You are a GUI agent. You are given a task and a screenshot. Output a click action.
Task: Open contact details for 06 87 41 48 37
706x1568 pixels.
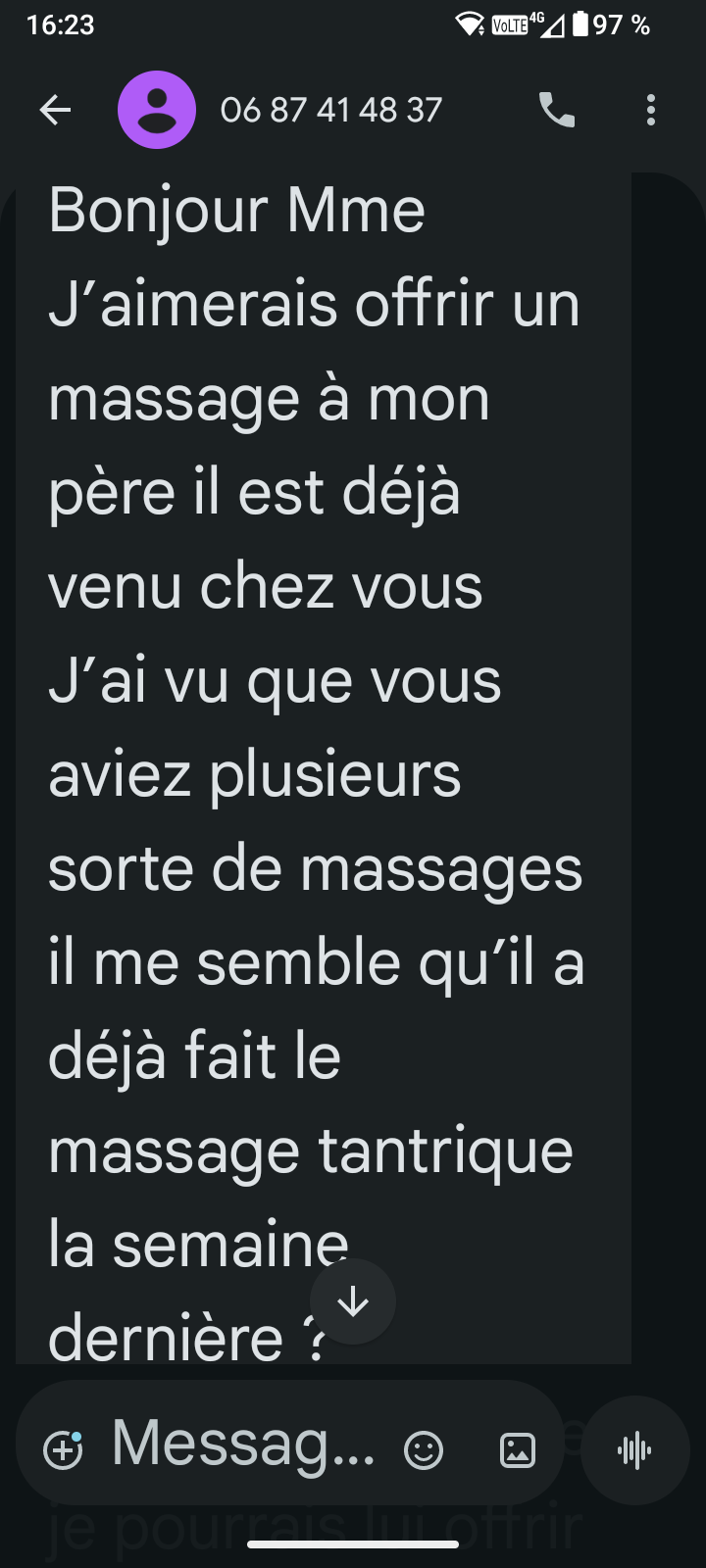tap(330, 110)
